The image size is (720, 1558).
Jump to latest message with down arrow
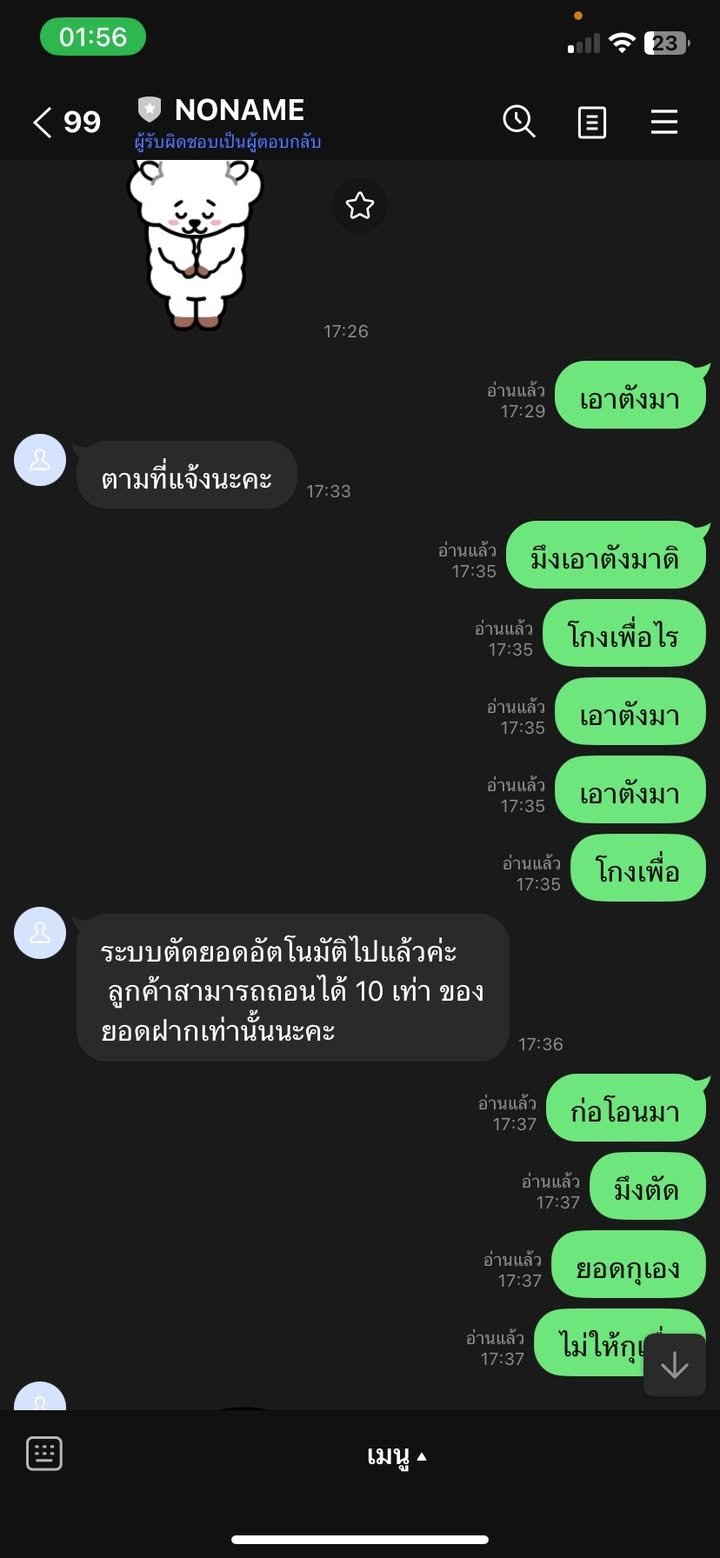coord(674,1365)
